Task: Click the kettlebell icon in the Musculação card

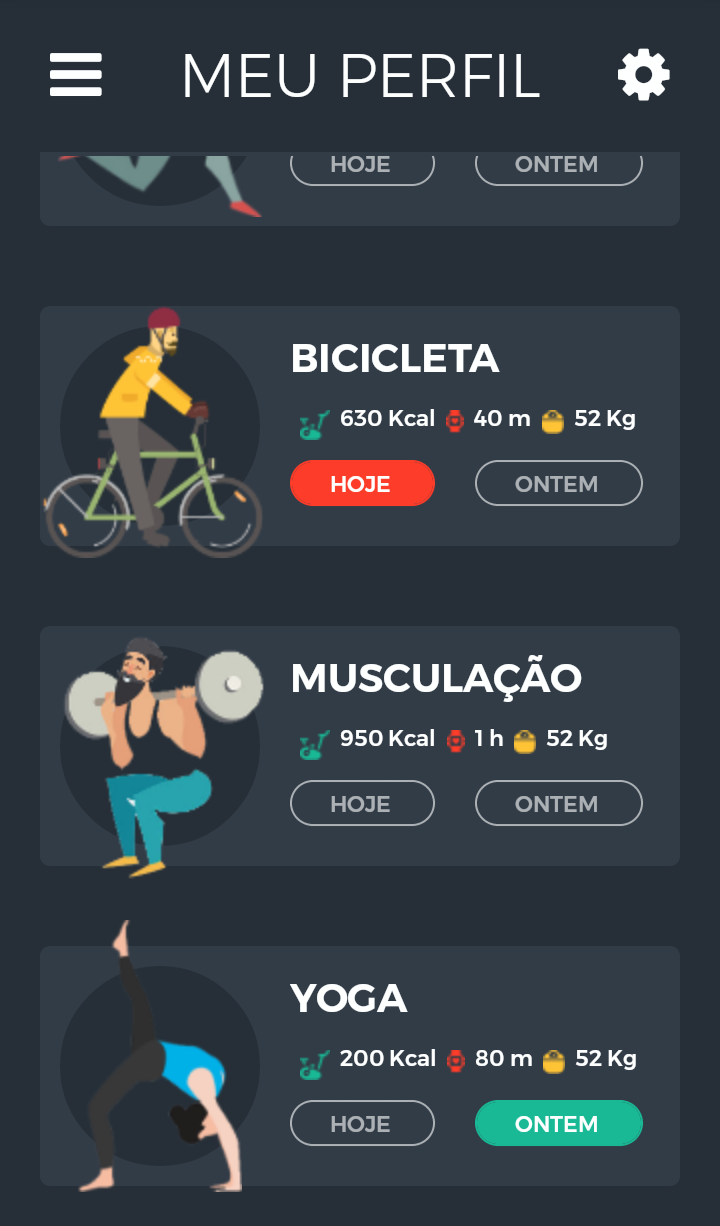Action: point(524,739)
